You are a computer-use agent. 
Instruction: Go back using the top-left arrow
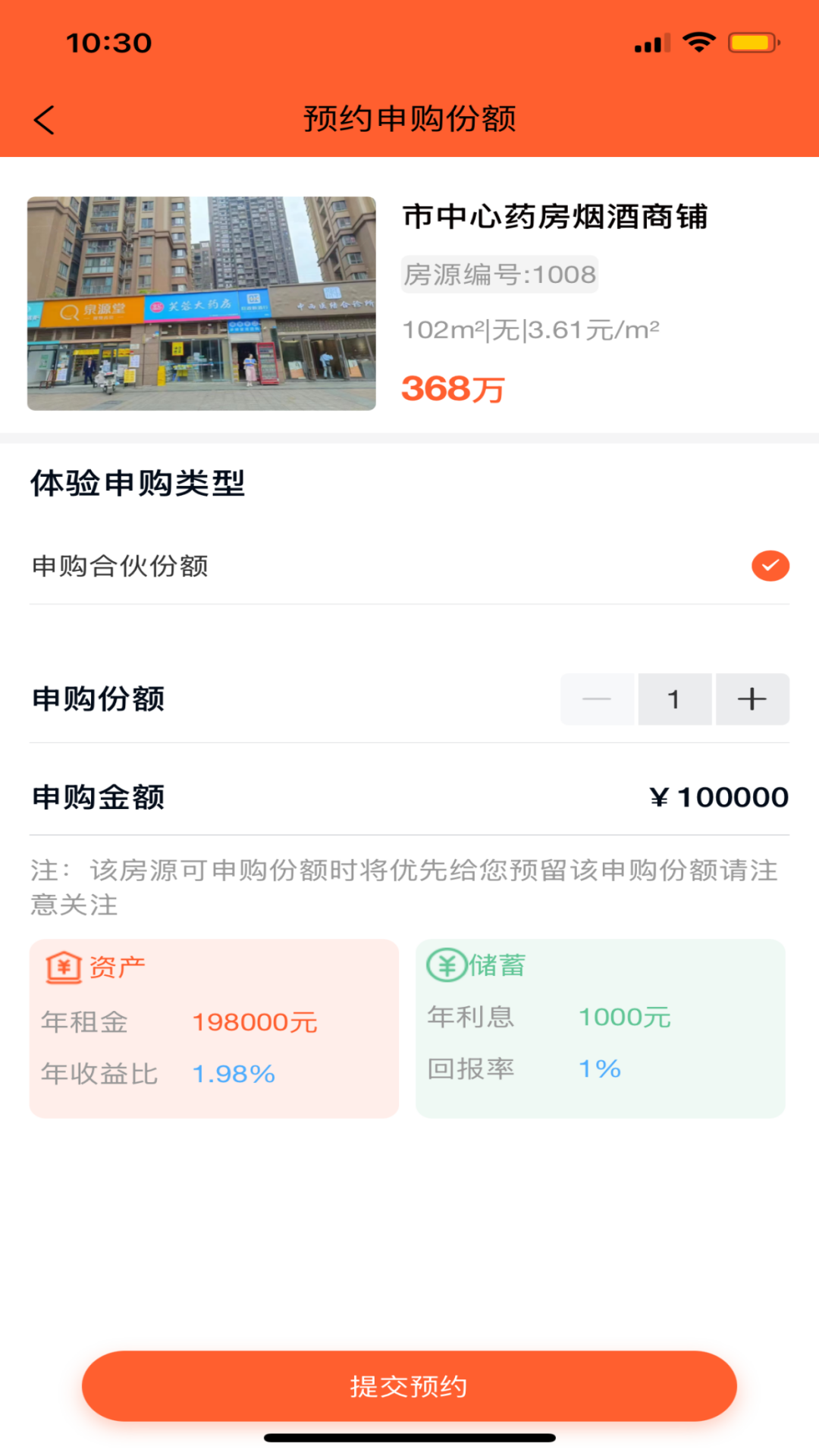[45, 120]
